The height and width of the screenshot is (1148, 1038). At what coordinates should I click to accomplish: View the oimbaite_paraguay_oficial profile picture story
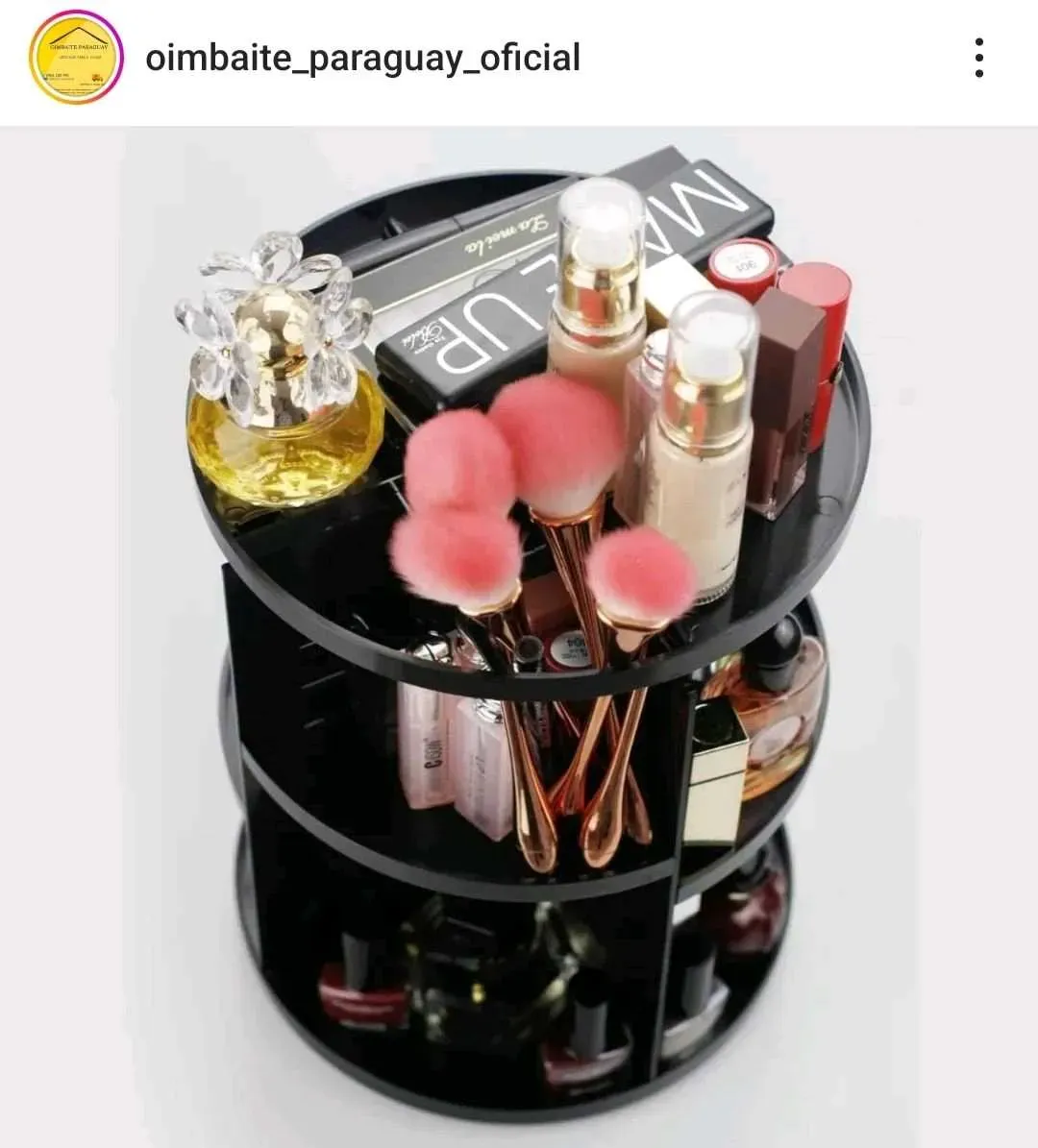point(76,57)
